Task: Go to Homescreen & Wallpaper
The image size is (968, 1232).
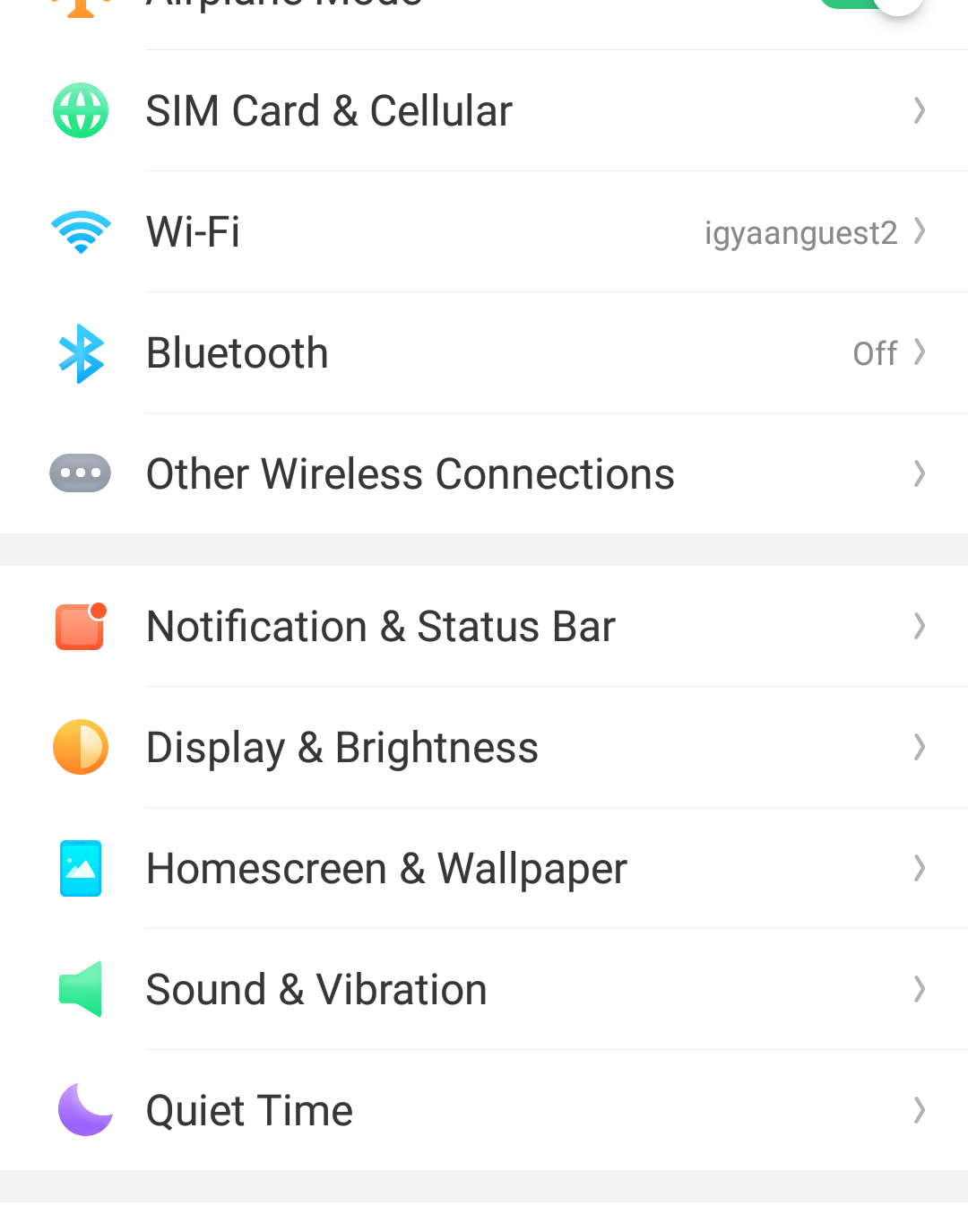Action: point(484,869)
